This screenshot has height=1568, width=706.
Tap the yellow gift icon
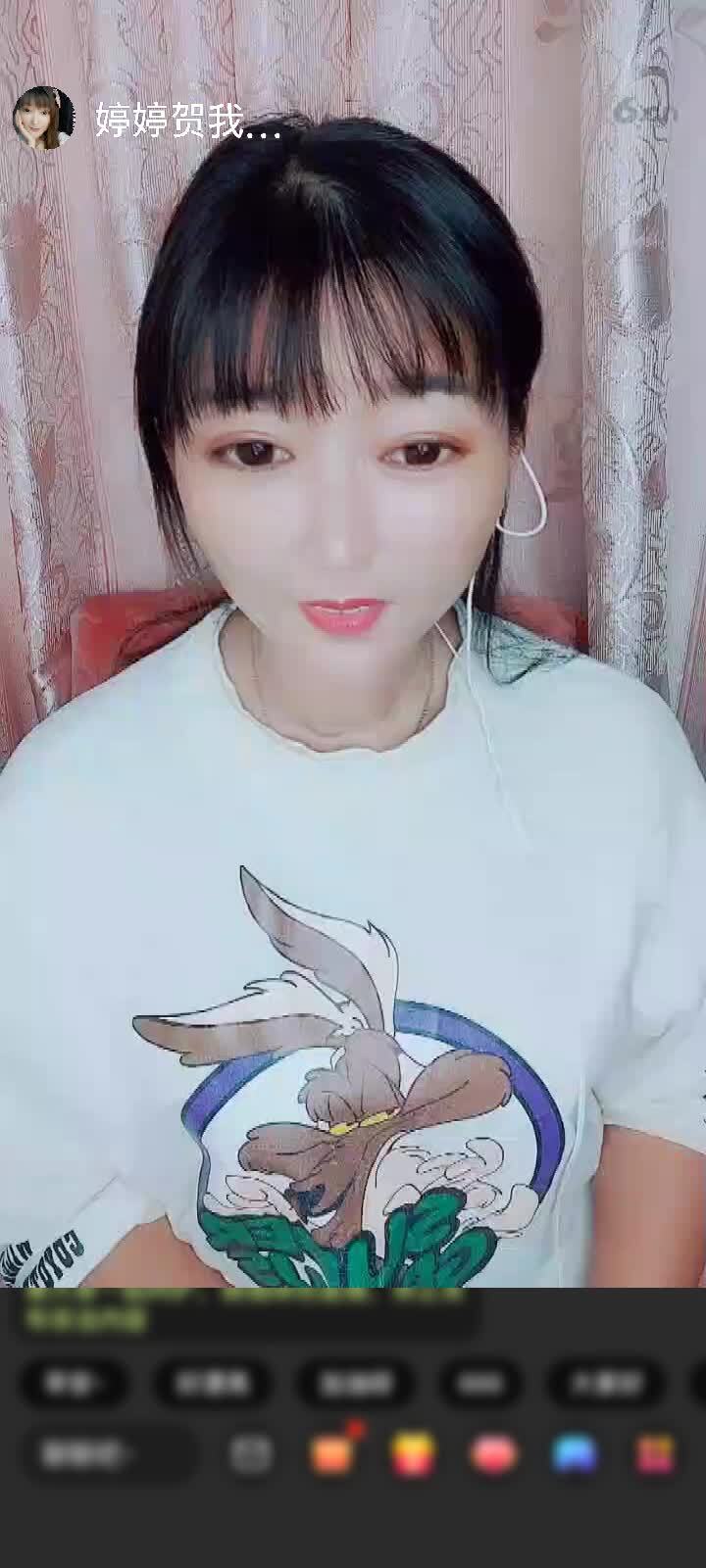413,1454
